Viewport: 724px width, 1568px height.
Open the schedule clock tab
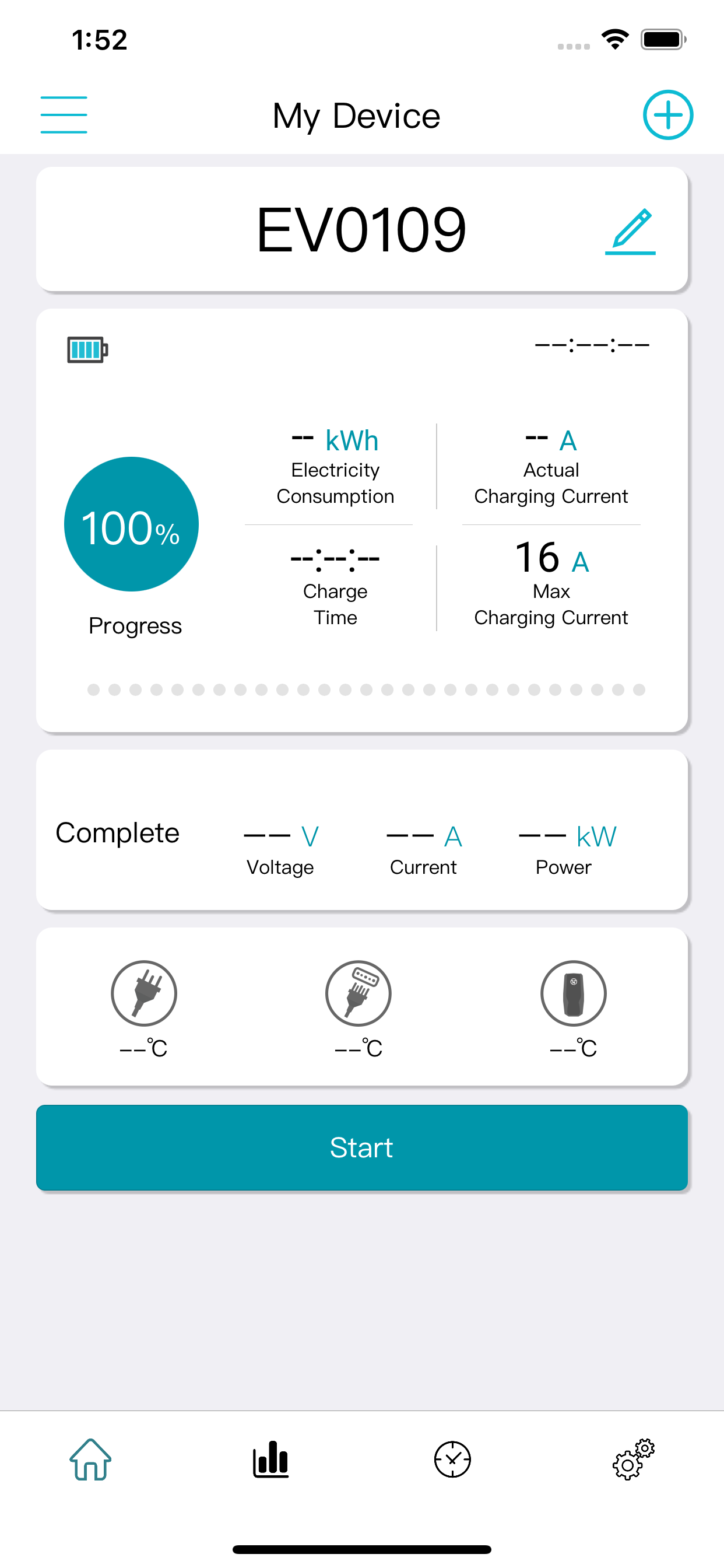tap(453, 1459)
